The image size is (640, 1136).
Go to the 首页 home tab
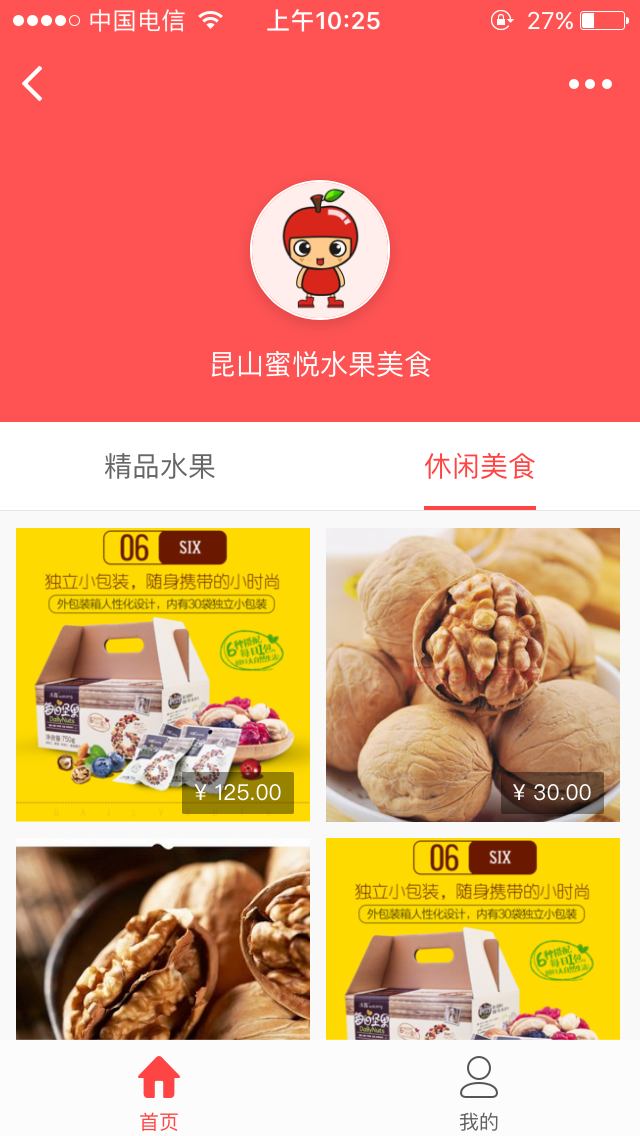tap(159, 1092)
